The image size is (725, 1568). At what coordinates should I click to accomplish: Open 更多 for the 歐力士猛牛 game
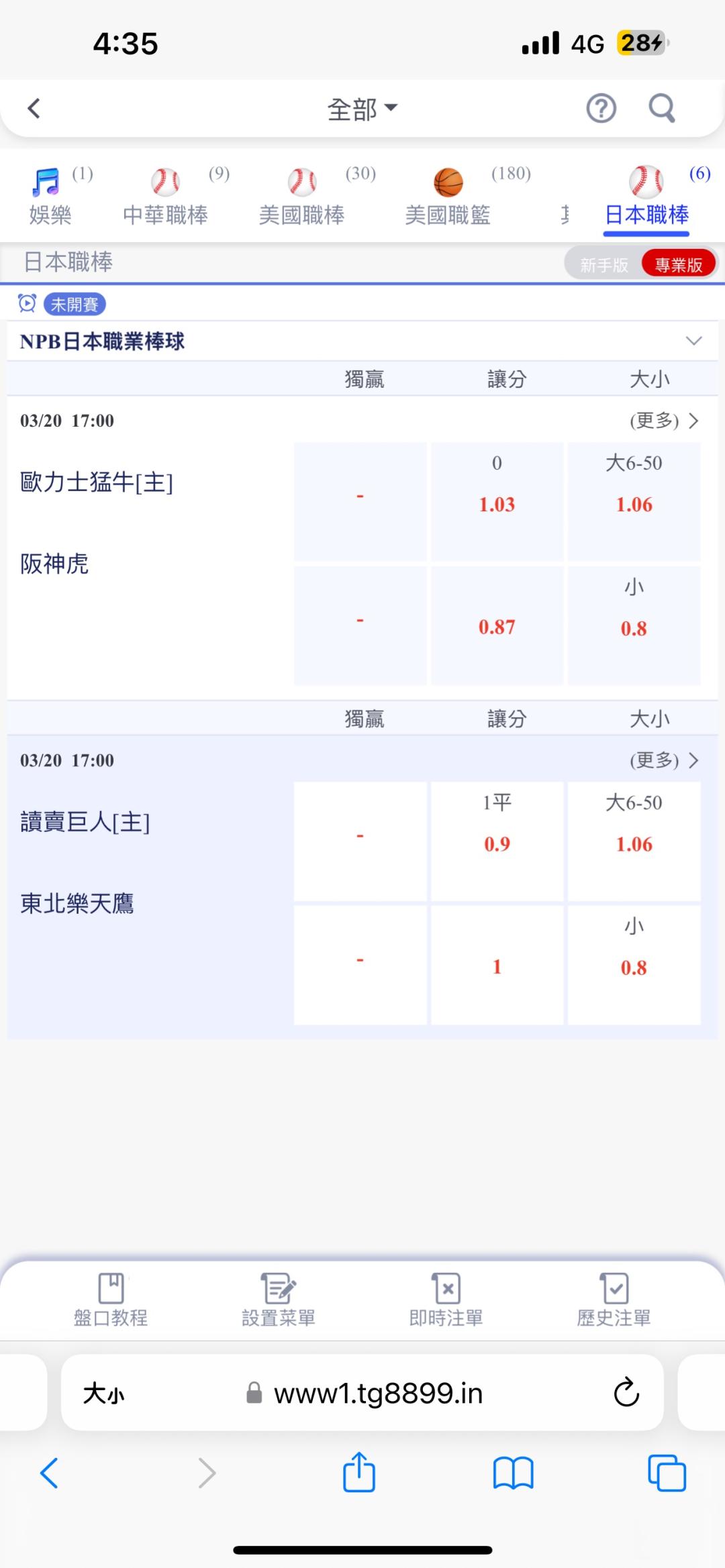coord(664,421)
